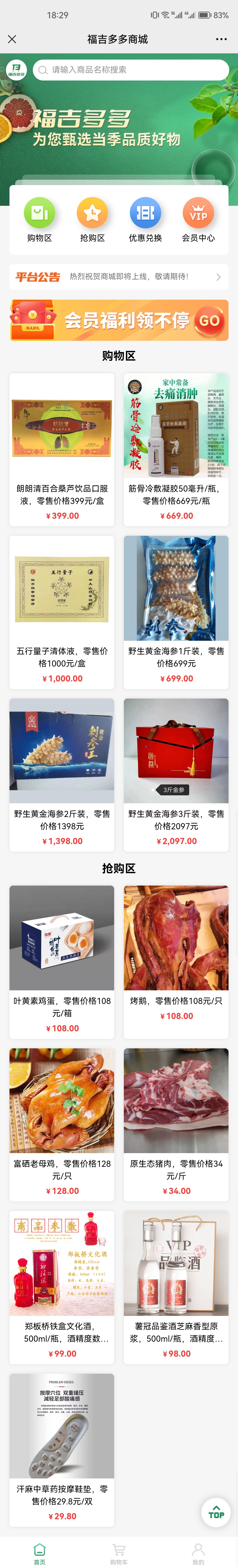This screenshot has width=238, height=1568.
Task: Open 野生黄金海参1斤装 product
Action: [176, 612]
